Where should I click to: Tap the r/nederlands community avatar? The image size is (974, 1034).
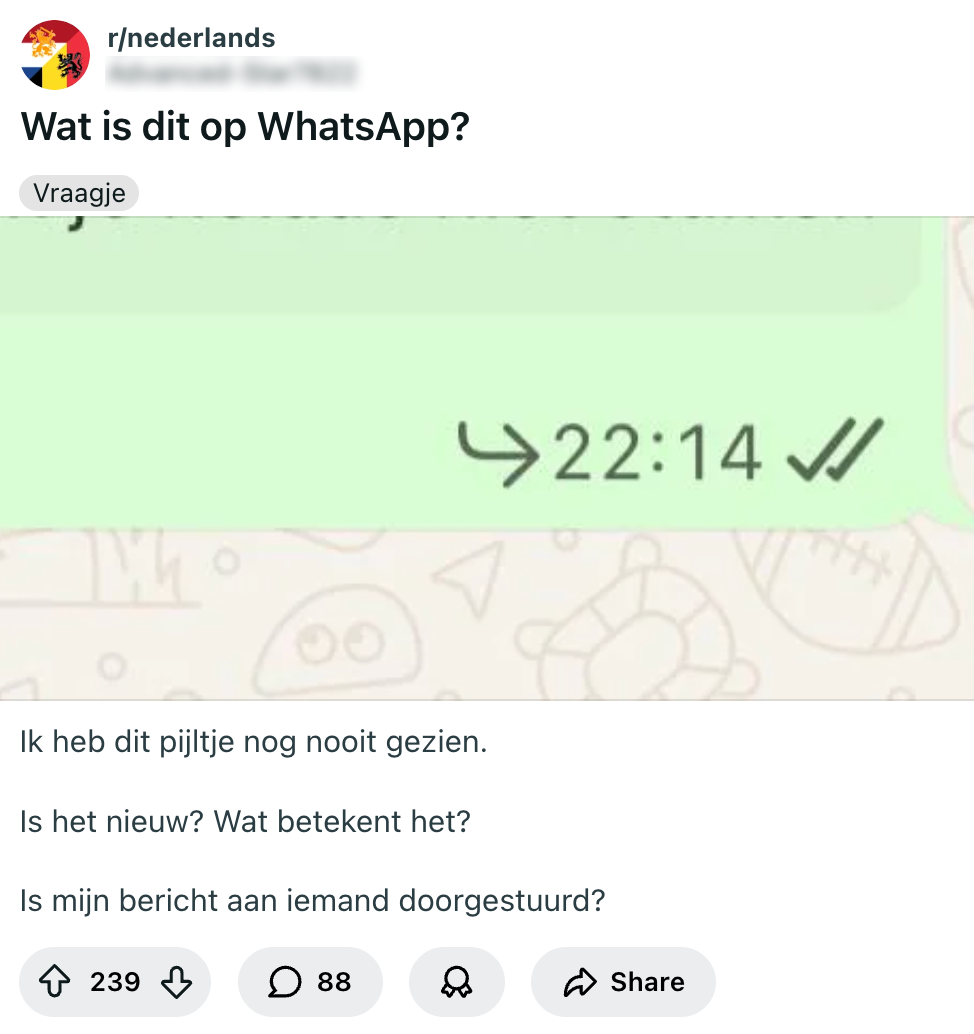pos(56,56)
